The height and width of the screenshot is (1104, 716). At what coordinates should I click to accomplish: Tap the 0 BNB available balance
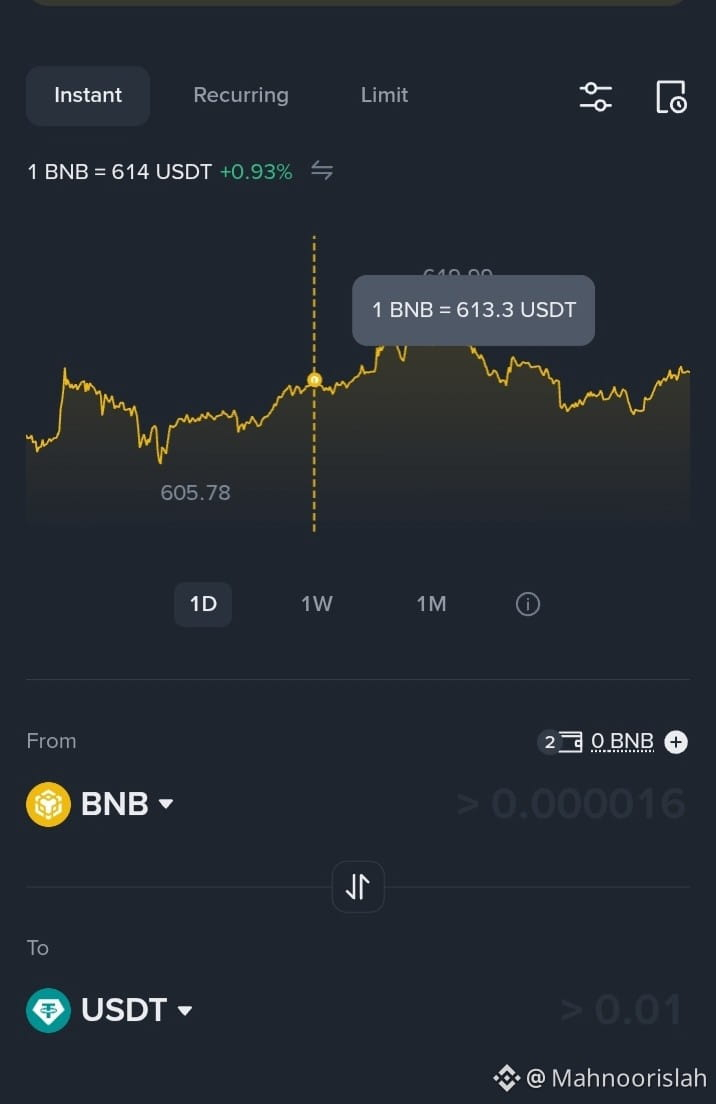622,741
